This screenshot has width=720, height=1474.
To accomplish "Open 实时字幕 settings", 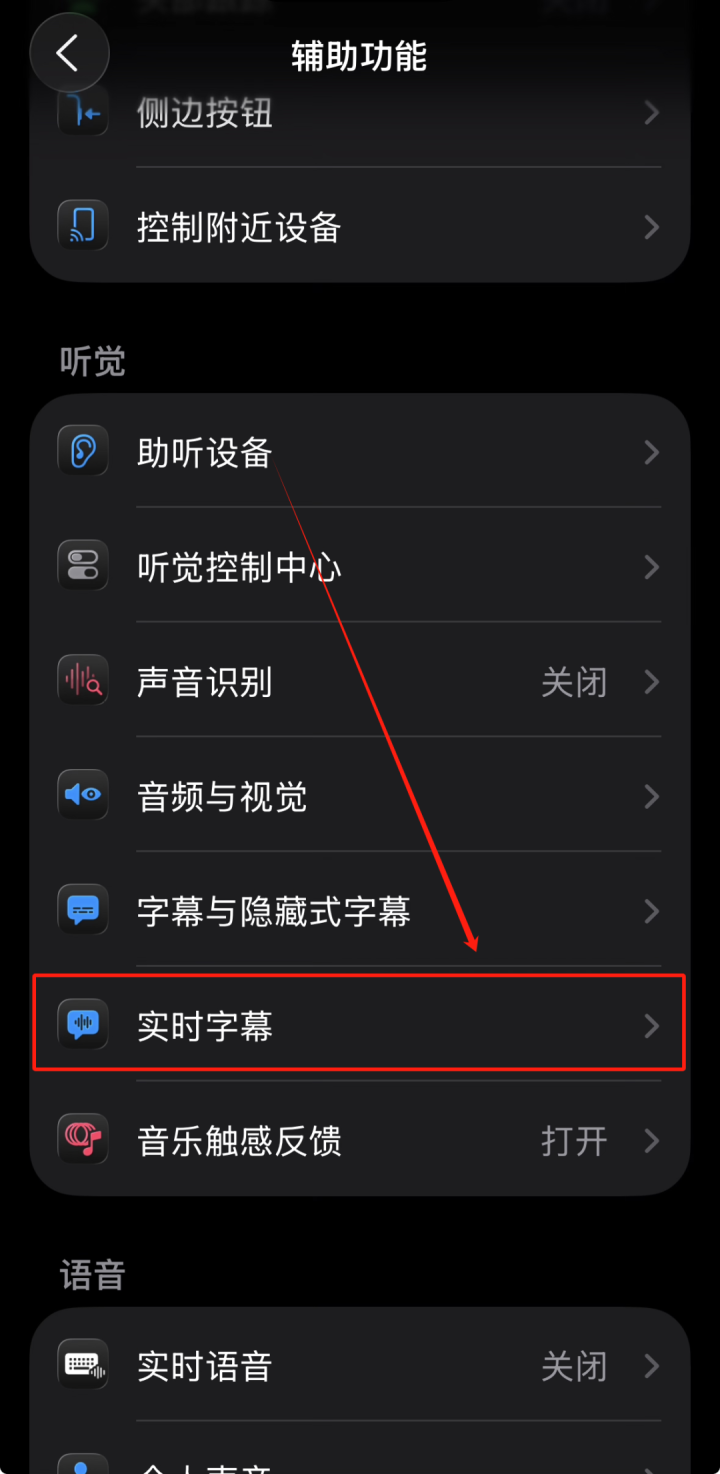I will pyautogui.click(x=360, y=1024).
